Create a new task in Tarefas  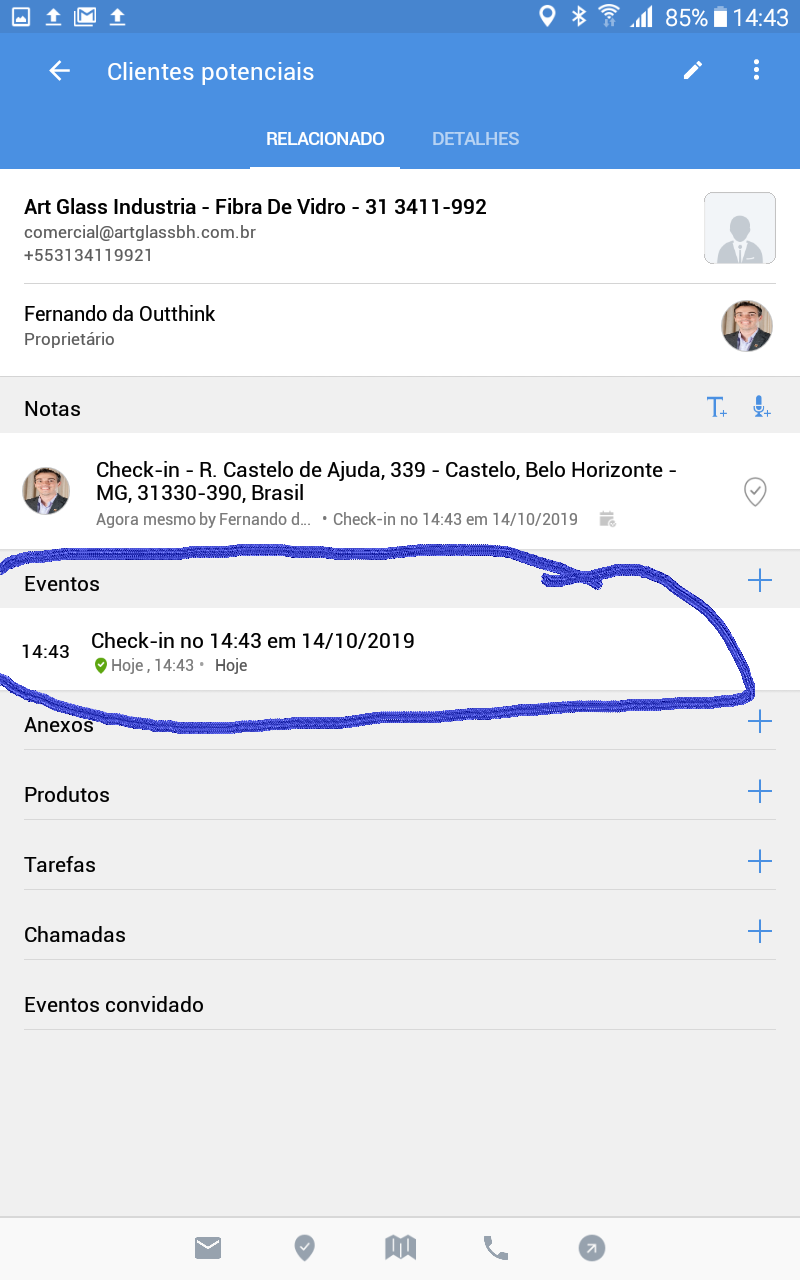tap(760, 861)
